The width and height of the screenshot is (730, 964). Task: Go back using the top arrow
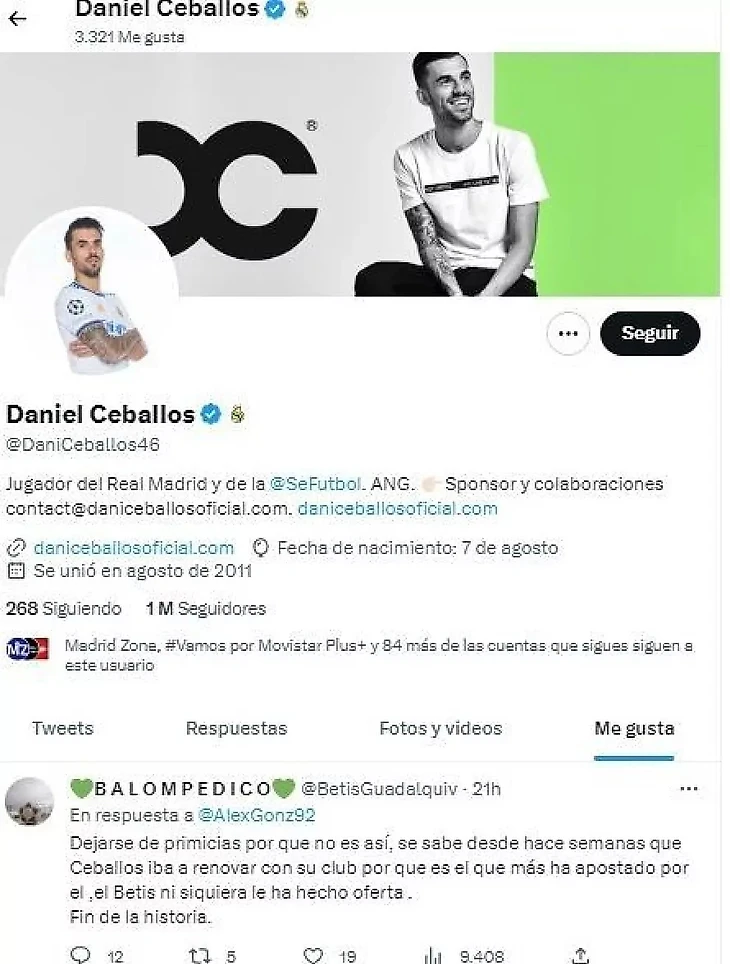click(17, 19)
